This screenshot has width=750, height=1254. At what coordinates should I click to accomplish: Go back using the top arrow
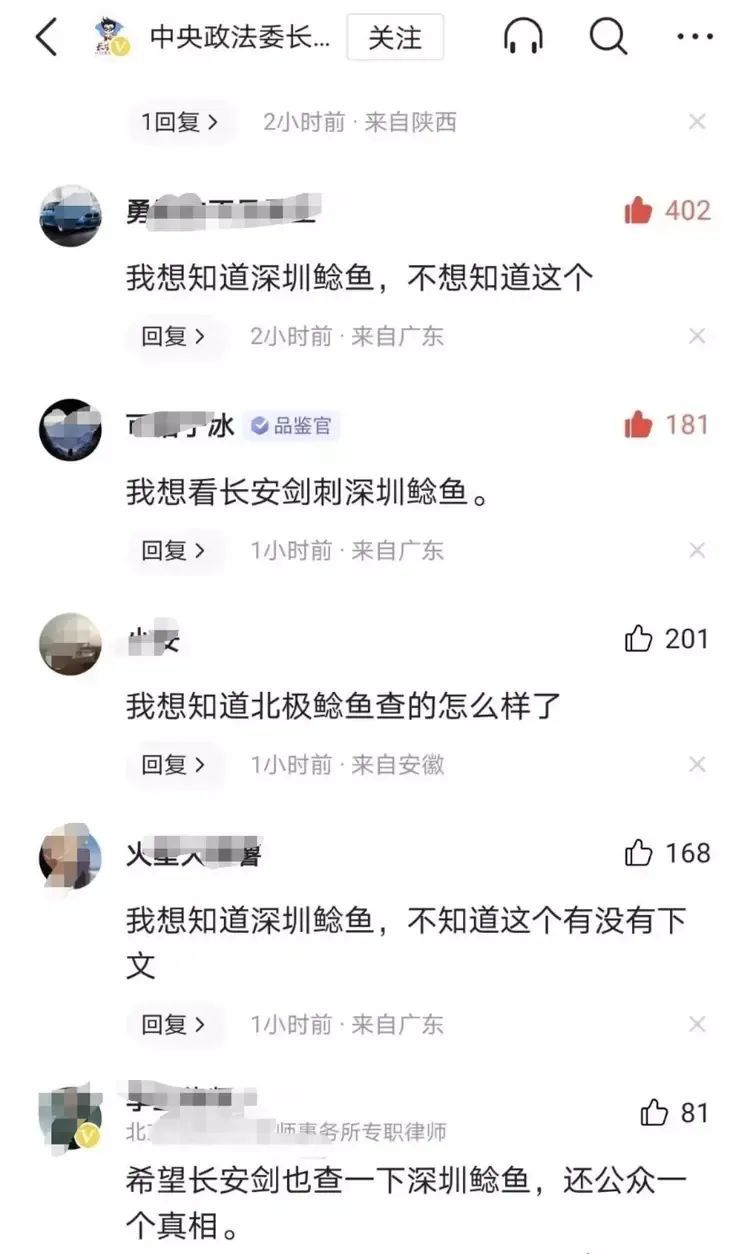(x=46, y=38)
